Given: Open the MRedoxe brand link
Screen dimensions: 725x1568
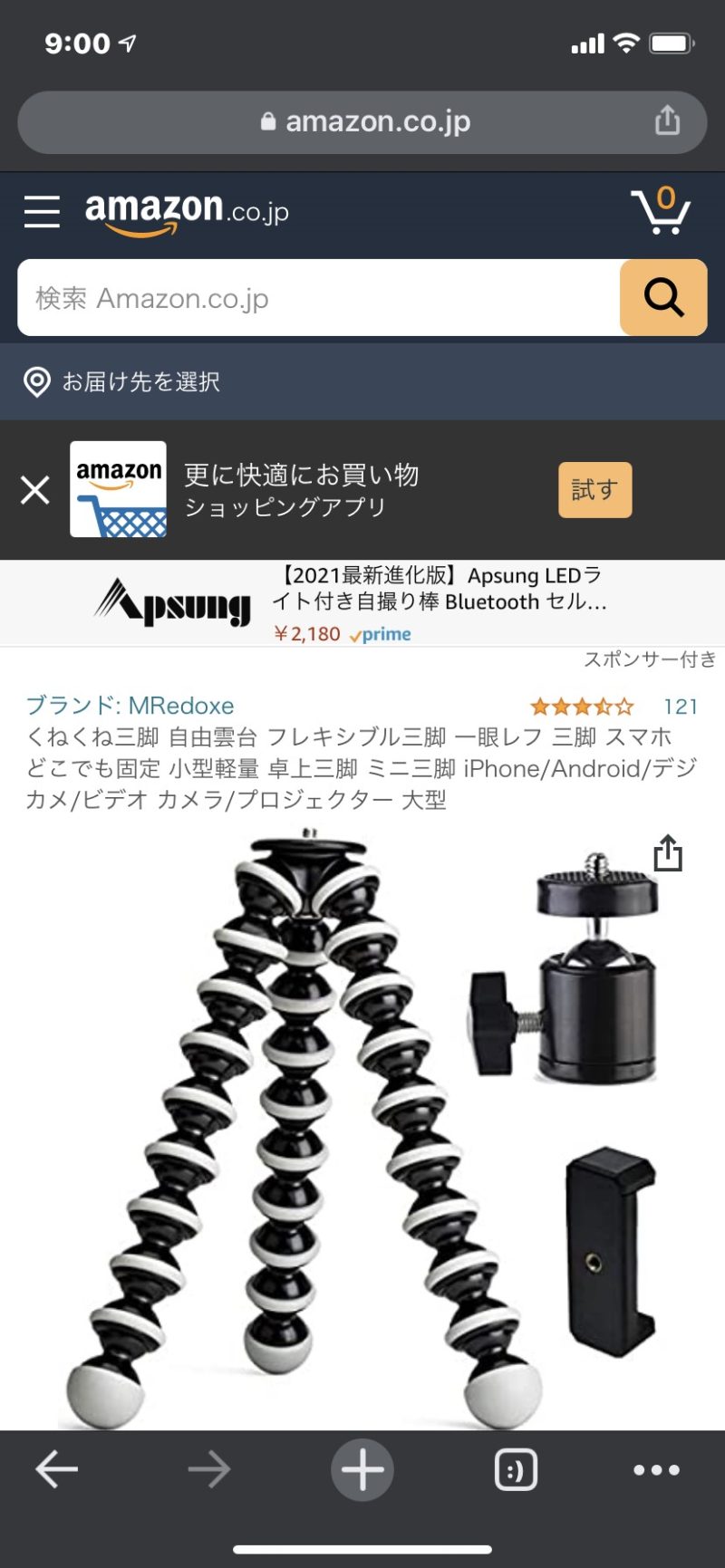Looking at the screenshot, I should coord(130,706).
